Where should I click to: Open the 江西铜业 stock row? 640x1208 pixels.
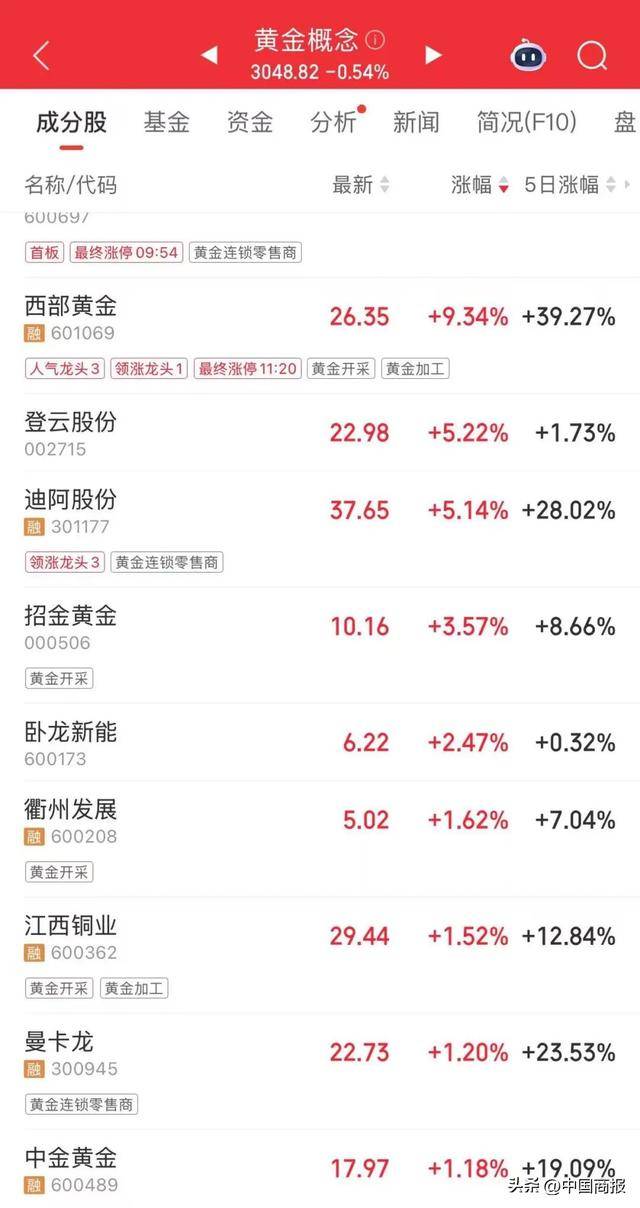[320, 955]
